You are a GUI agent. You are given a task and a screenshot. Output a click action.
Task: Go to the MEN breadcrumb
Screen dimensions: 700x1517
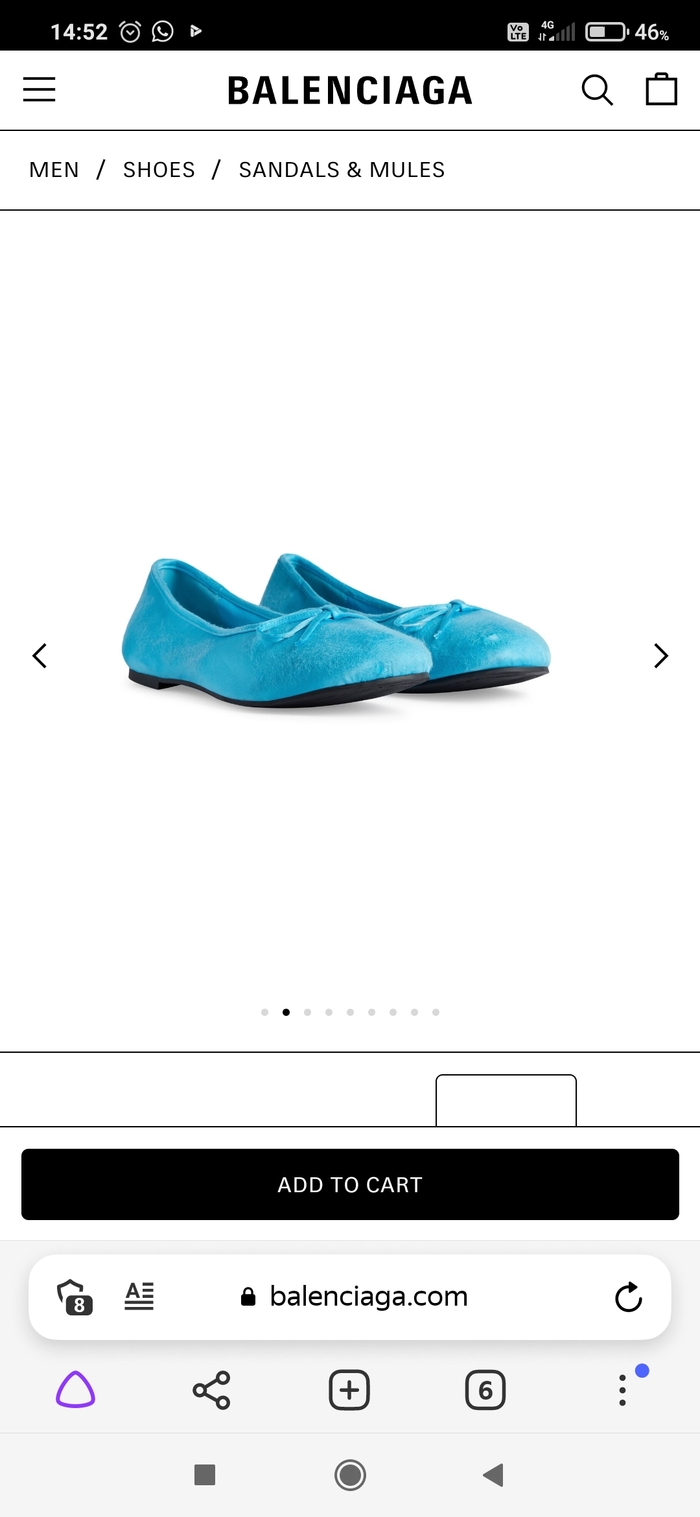[x=54, y=170]
